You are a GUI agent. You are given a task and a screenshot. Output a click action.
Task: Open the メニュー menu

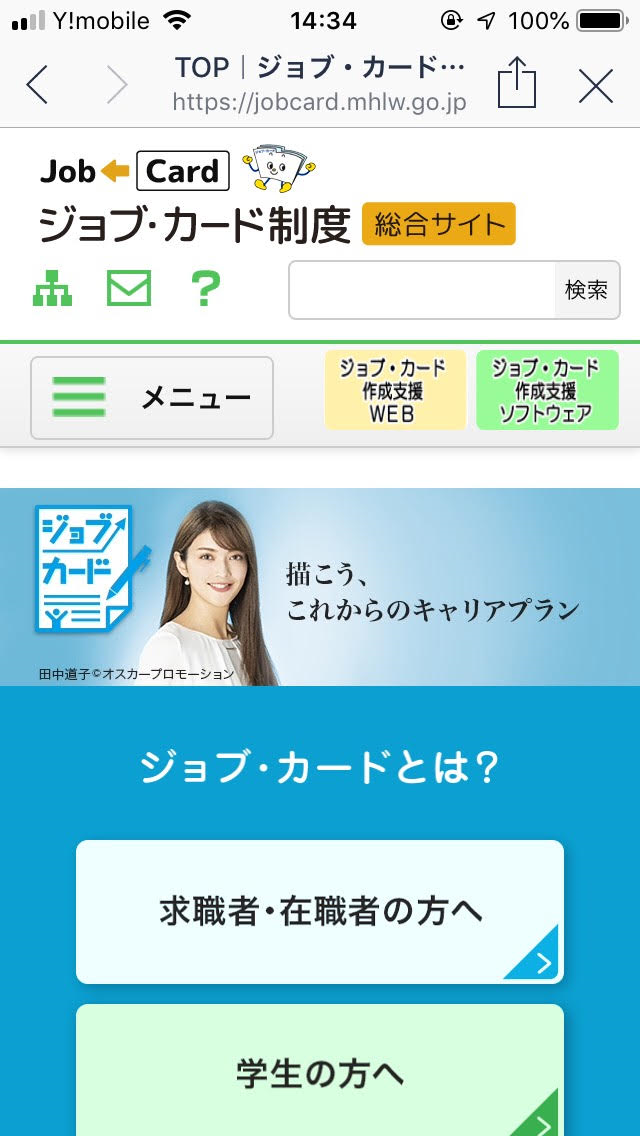(x=152, y=398)
